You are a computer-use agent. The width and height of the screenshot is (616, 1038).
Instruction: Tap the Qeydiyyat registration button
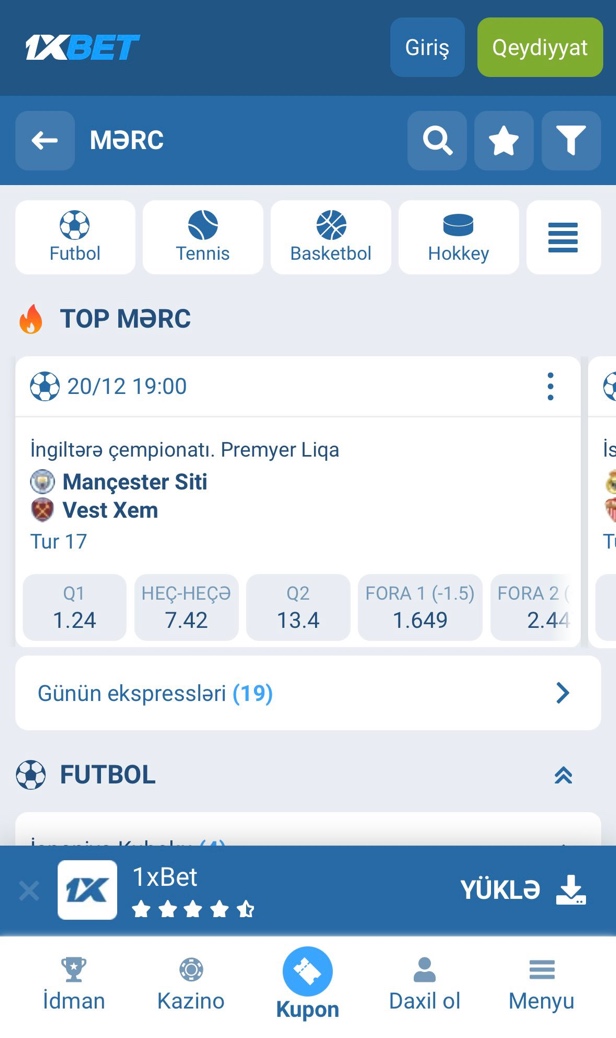click(540, 47)
